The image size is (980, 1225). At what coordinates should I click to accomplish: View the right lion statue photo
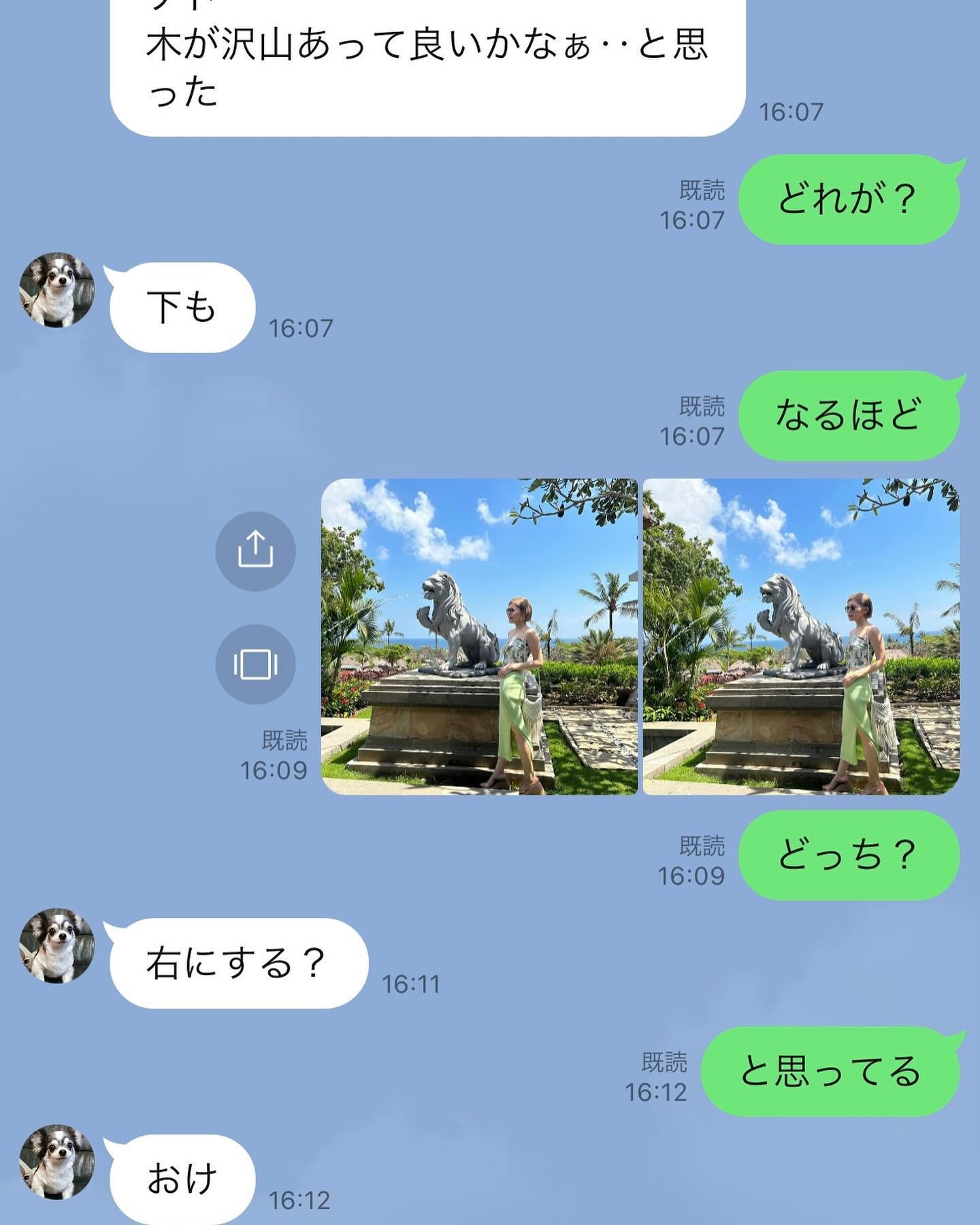coord(801,636)
